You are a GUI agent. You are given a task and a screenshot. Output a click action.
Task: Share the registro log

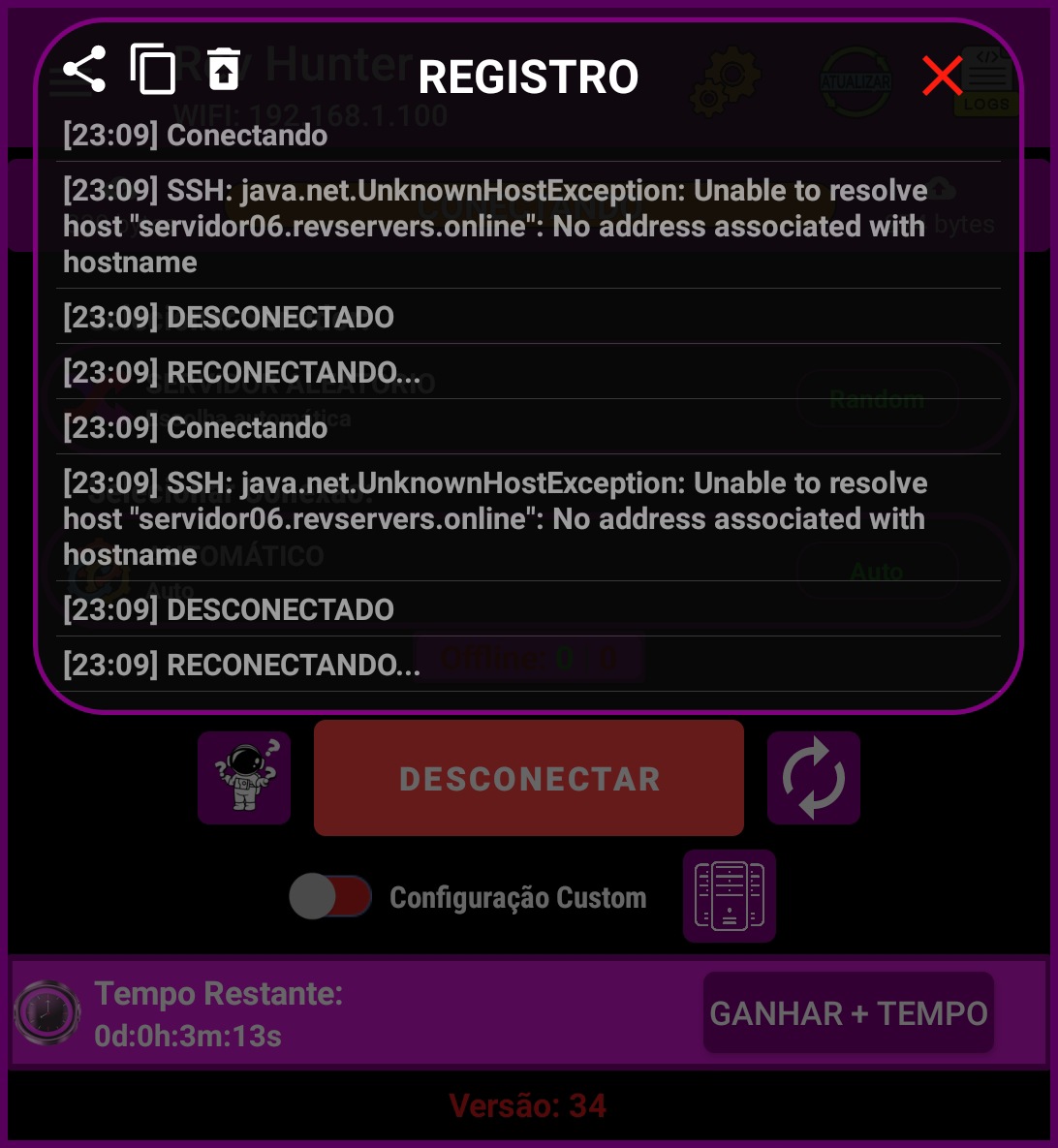point(84,71)
